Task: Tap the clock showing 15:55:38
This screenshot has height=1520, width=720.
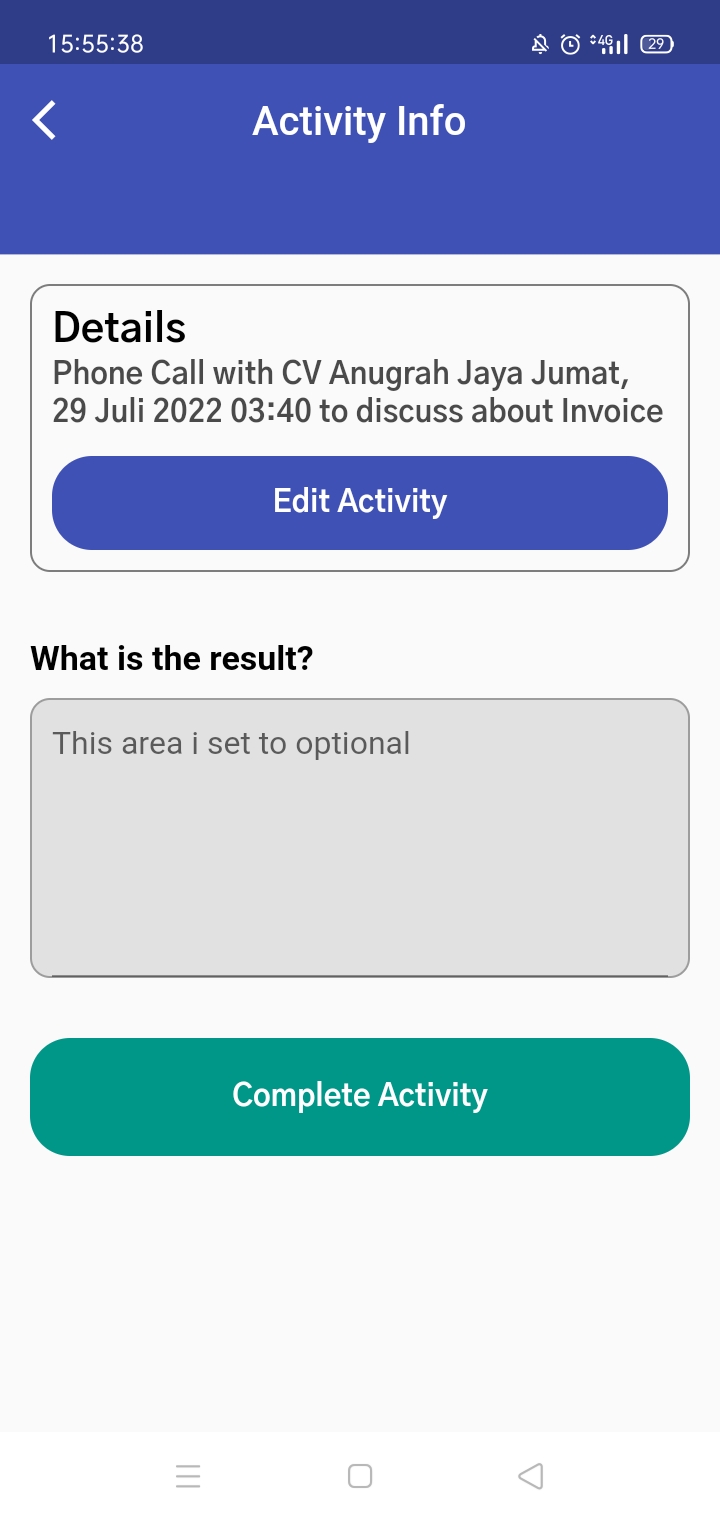Action: 96,43
